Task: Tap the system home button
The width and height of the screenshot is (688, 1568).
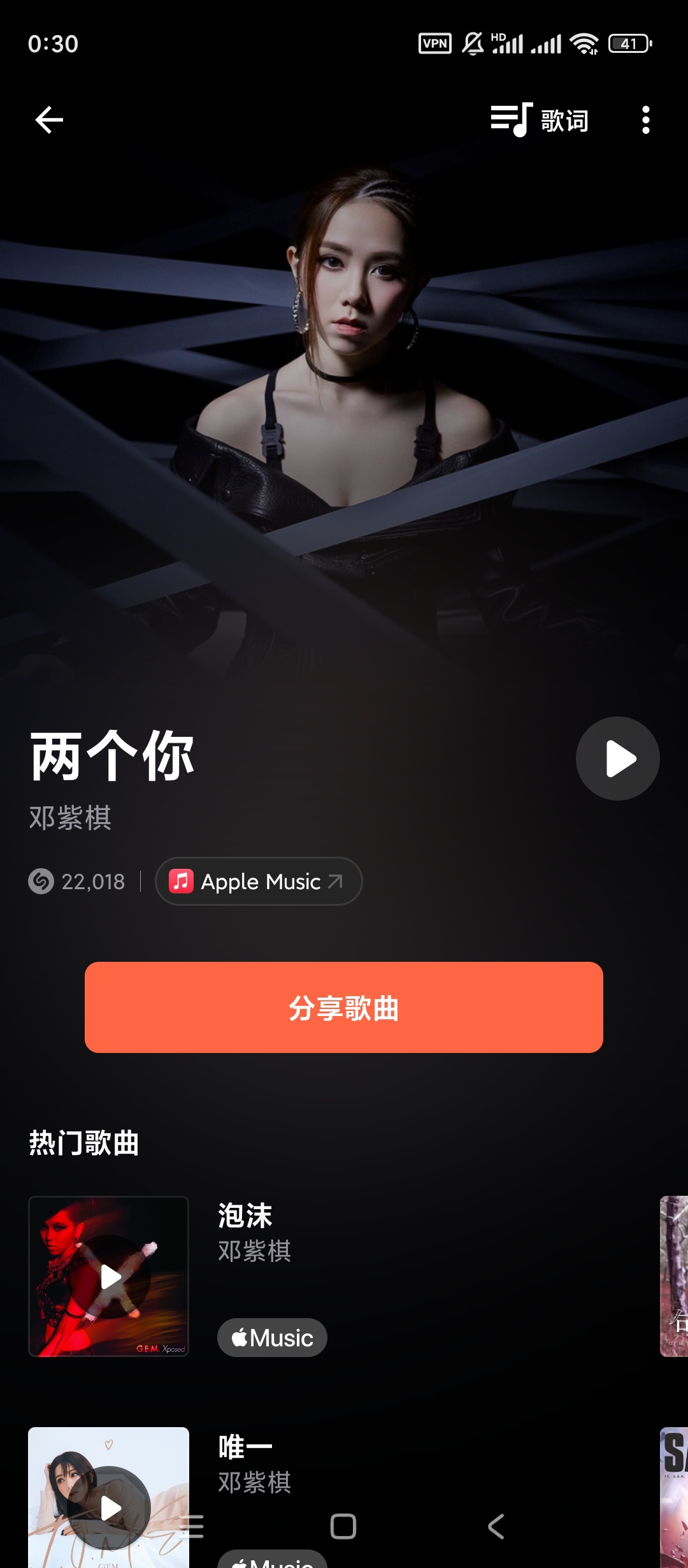Action: click(x=343, y=1527)
